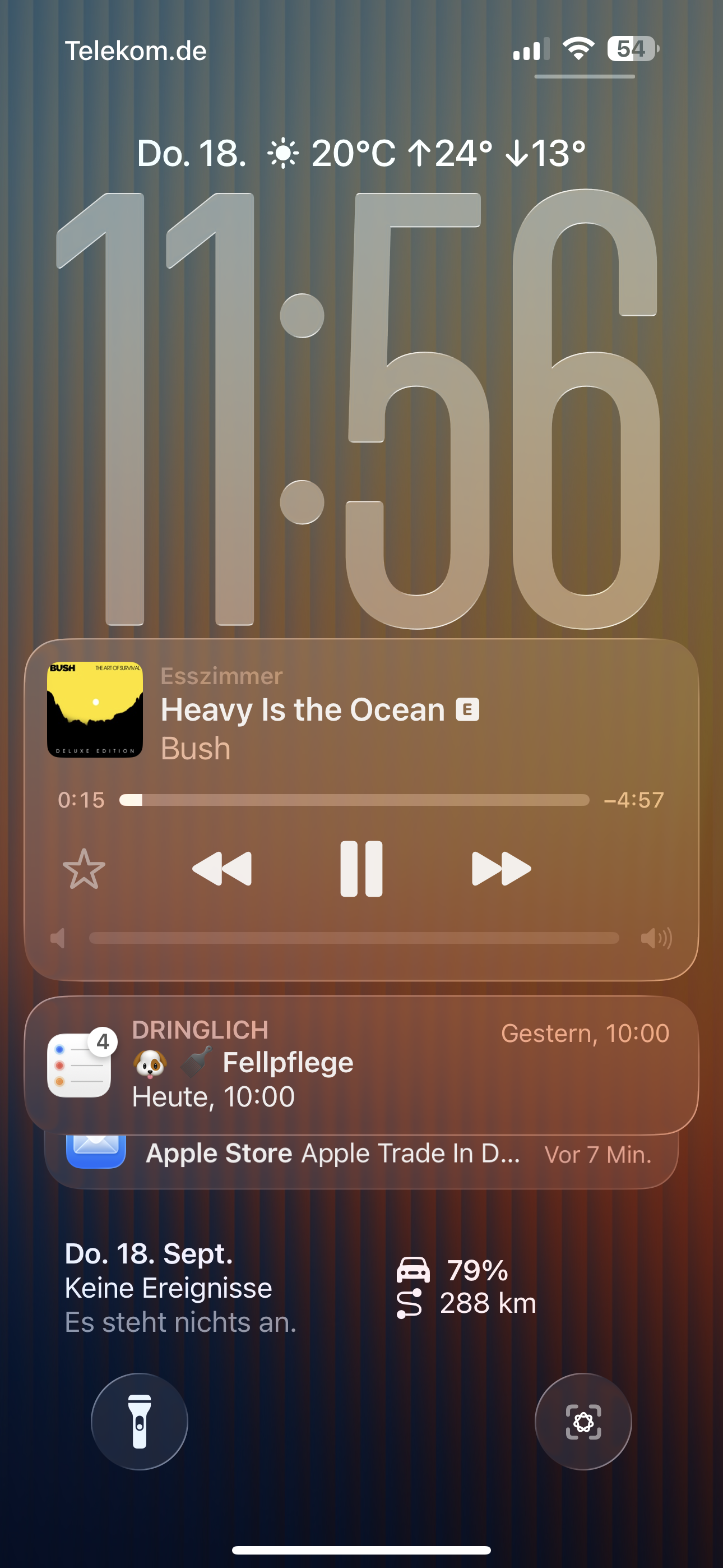
Task: Turn on the flashlight
Action: (140, 1422)
